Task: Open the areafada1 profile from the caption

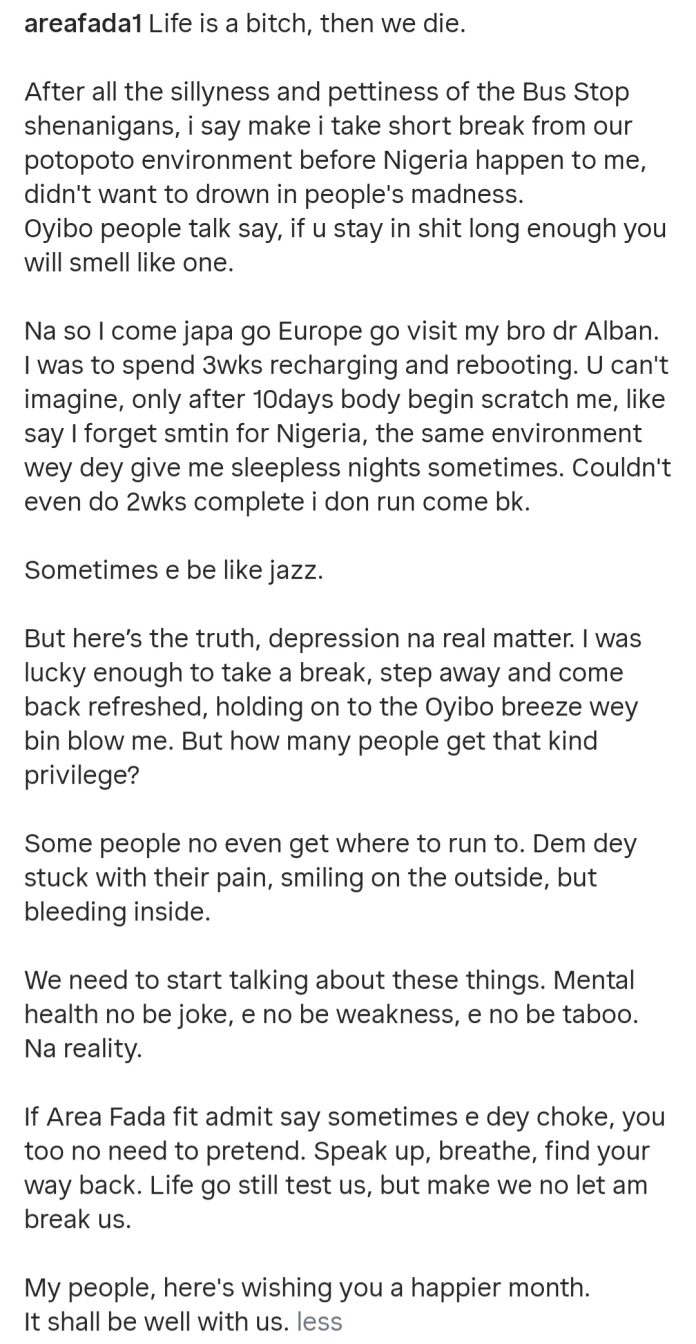Action: pos(83,24)
